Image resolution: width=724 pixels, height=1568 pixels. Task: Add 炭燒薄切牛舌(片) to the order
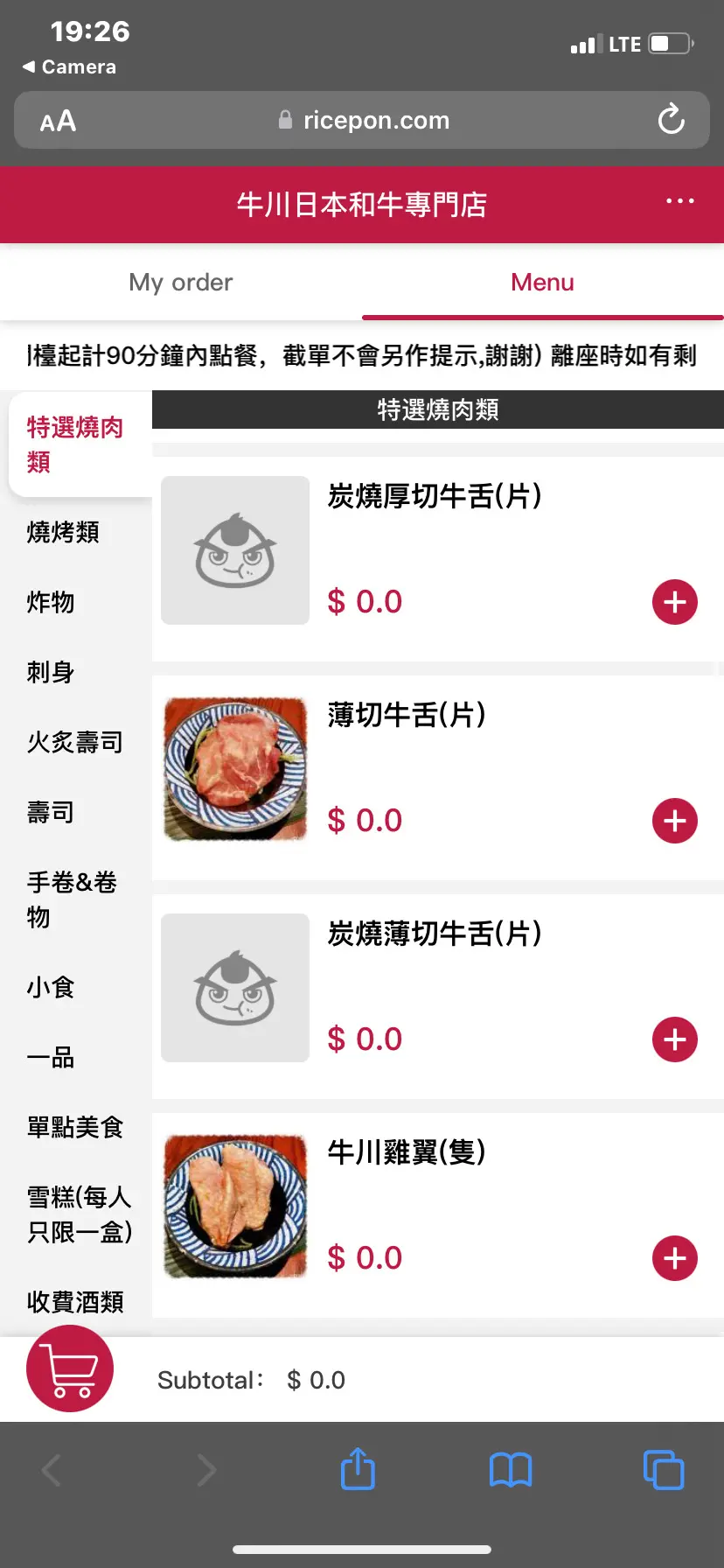tap(674, 1039)
